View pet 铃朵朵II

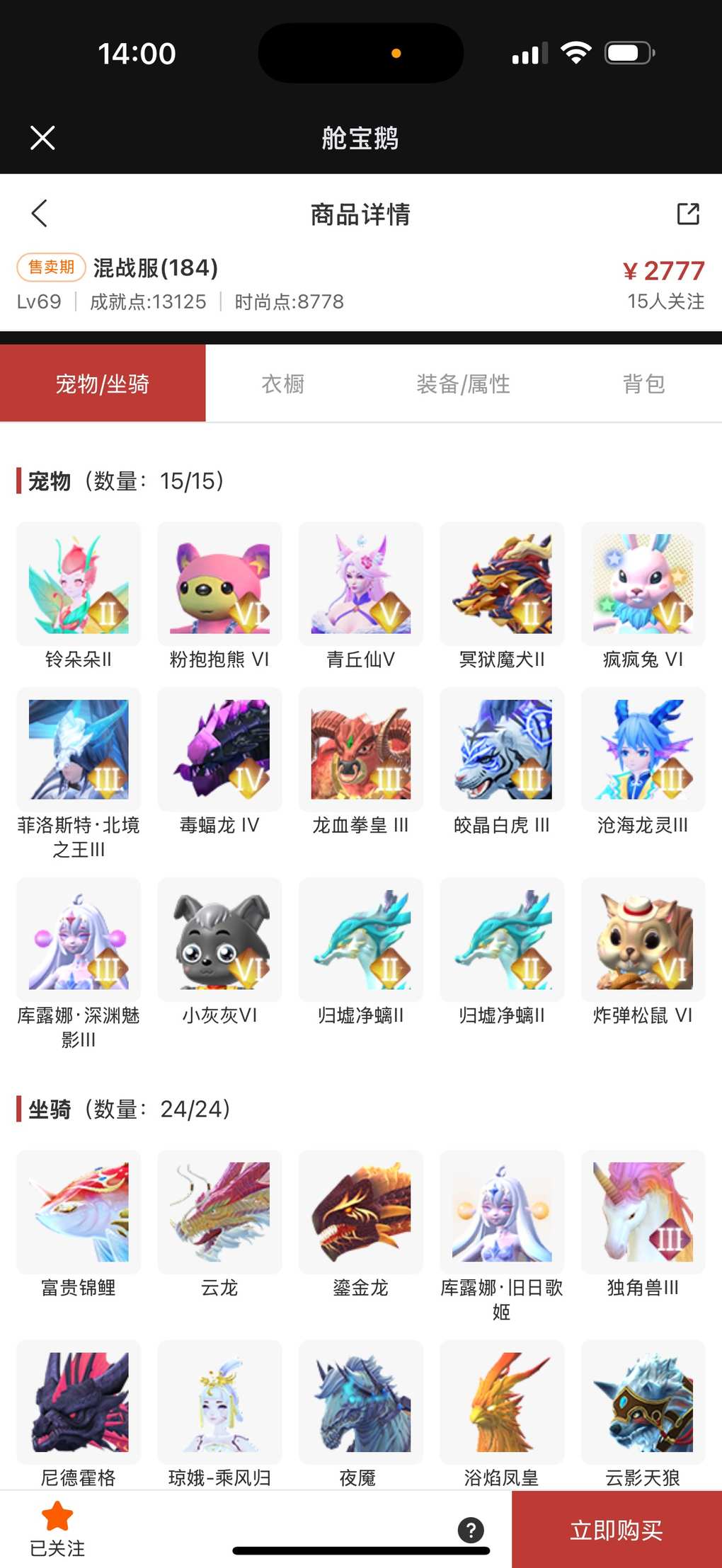pyautogui.click(x=79, y=584)
